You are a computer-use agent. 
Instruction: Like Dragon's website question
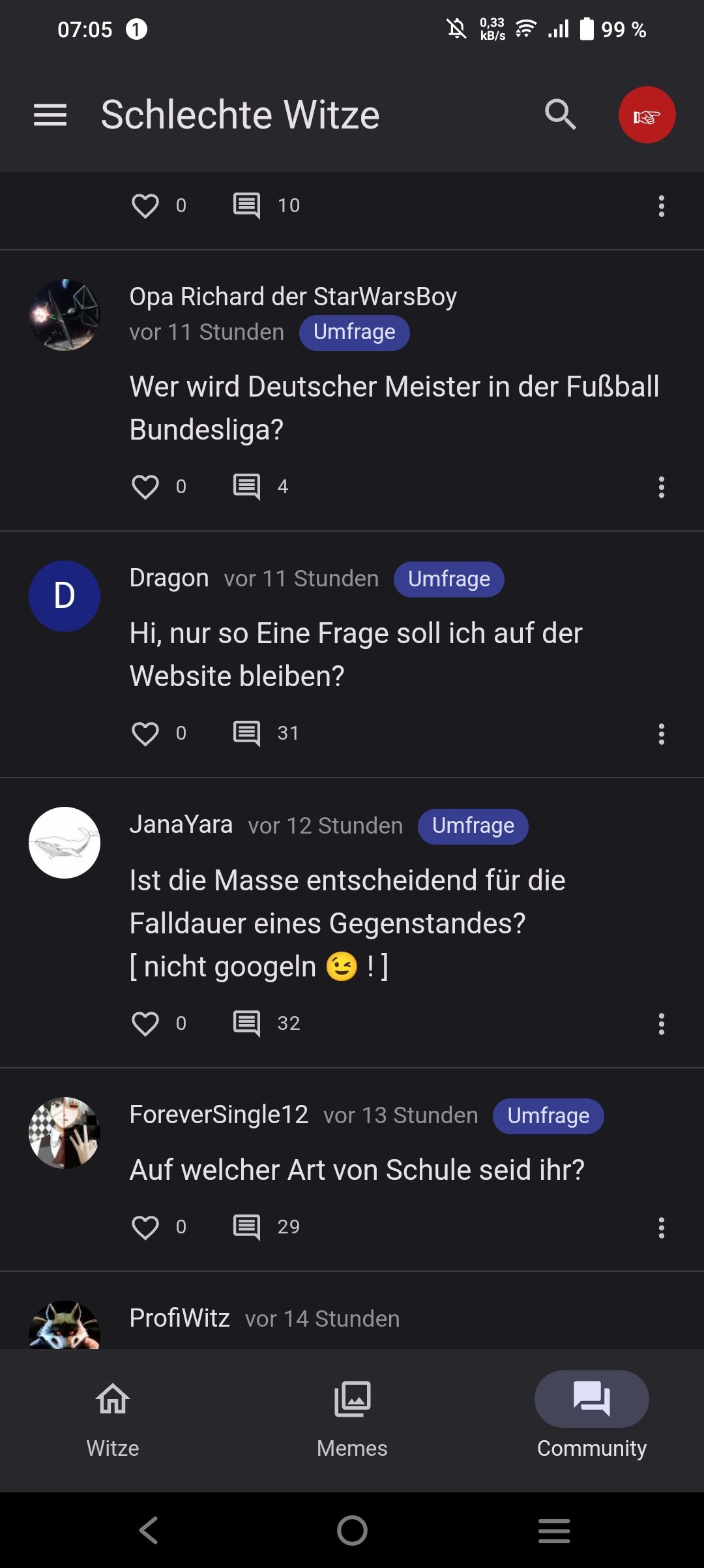coord(145,733)
